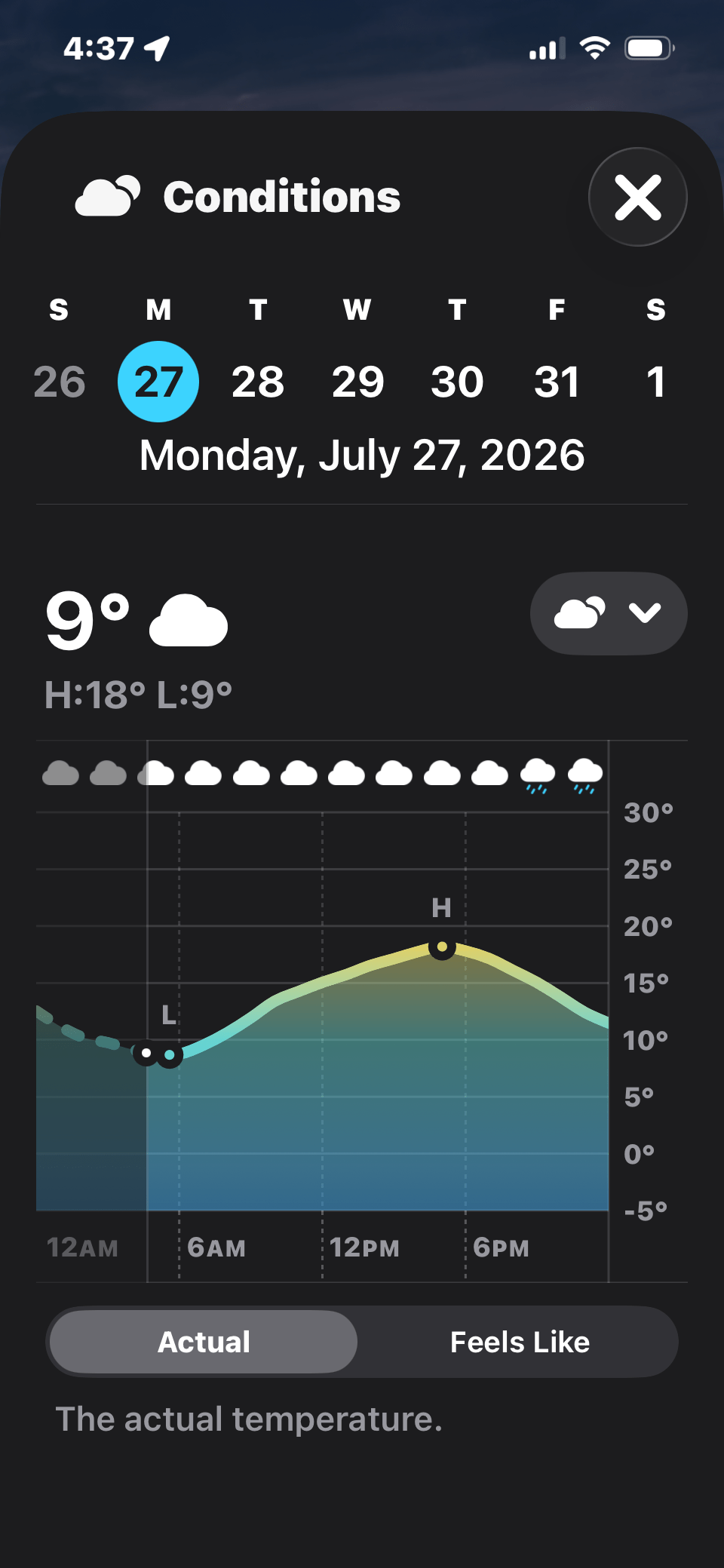The height and width of the screenshot is (1568, 724).
Task: Select Sunday the 26th
Action: 59,382
